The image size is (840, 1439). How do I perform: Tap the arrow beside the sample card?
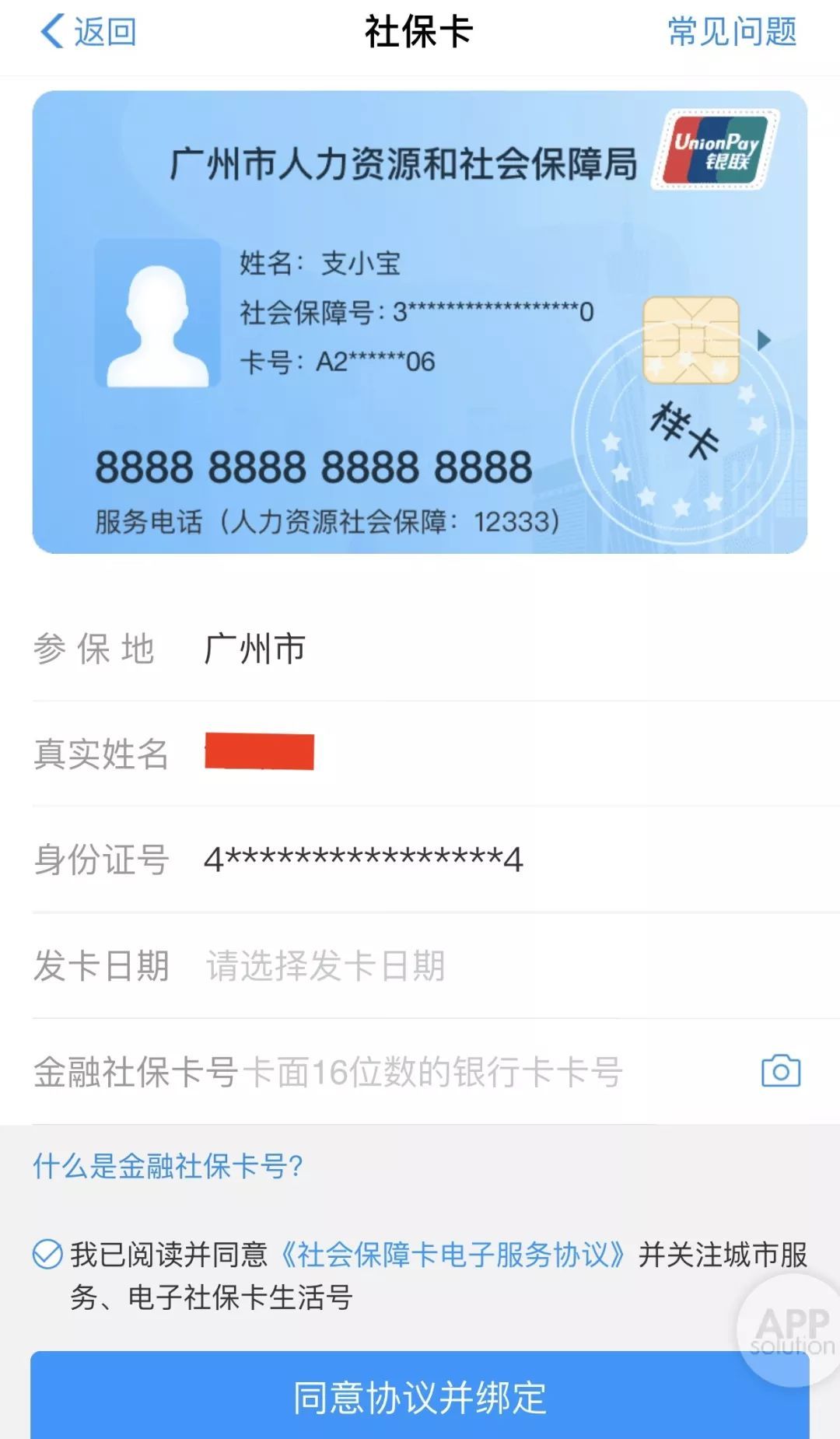[764, 340]
